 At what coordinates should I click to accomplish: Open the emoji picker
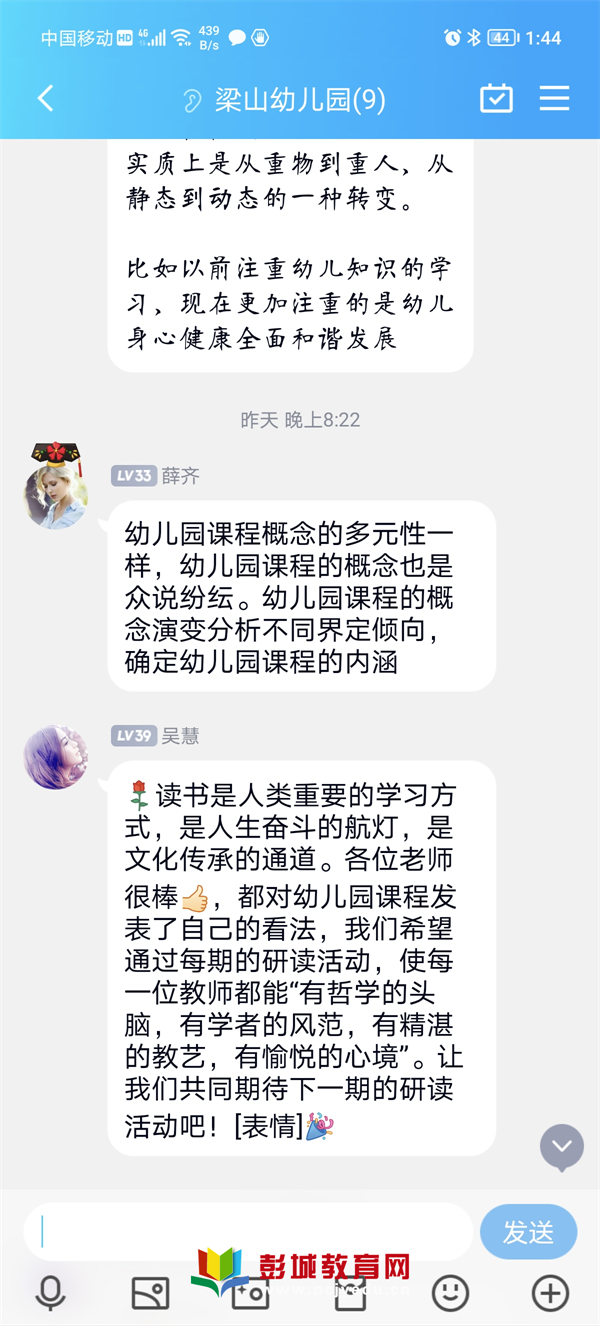[450, 1293]
